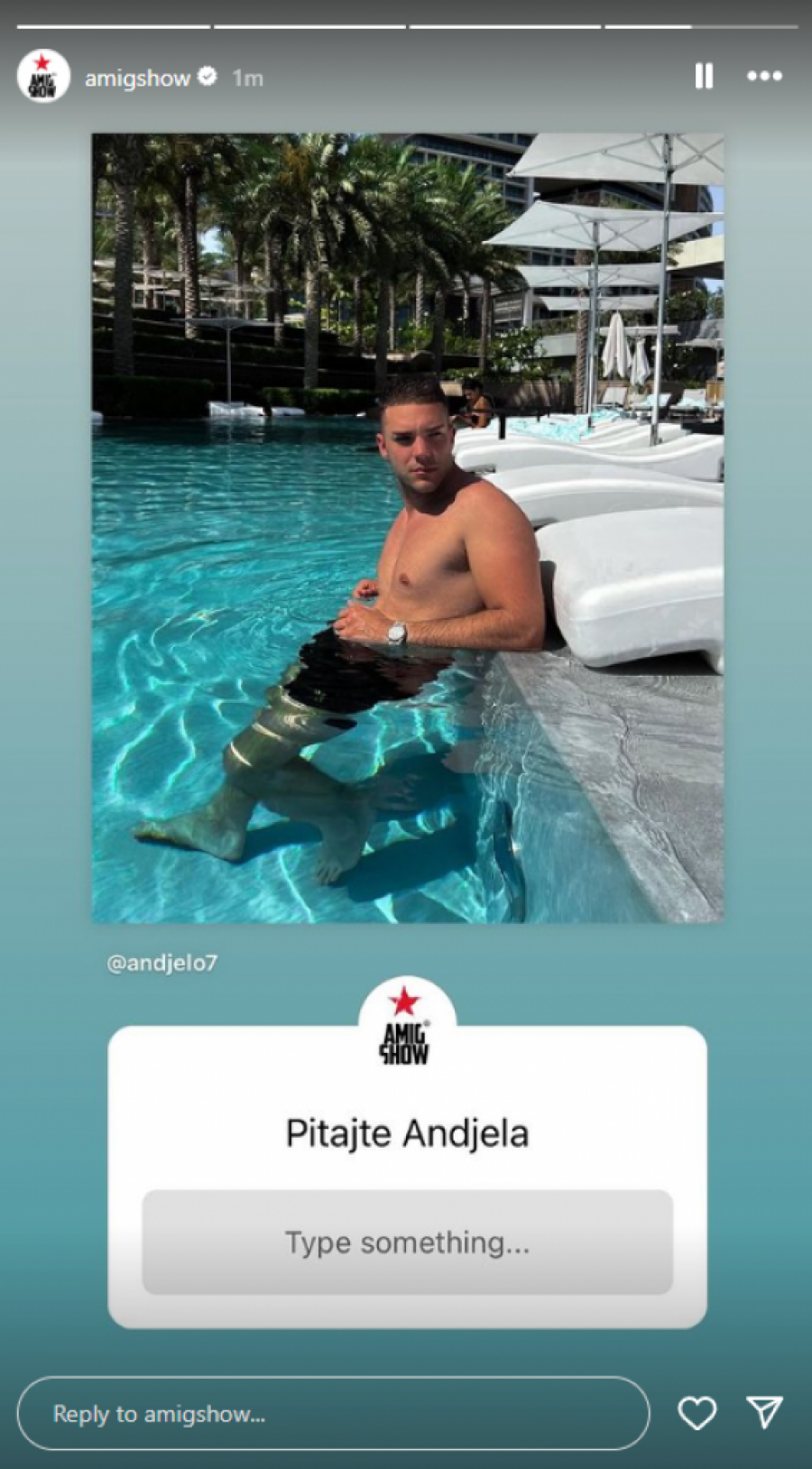The image size is (812, 1469).
Task: Open the three-dot options menu
Action: [764, 77]
